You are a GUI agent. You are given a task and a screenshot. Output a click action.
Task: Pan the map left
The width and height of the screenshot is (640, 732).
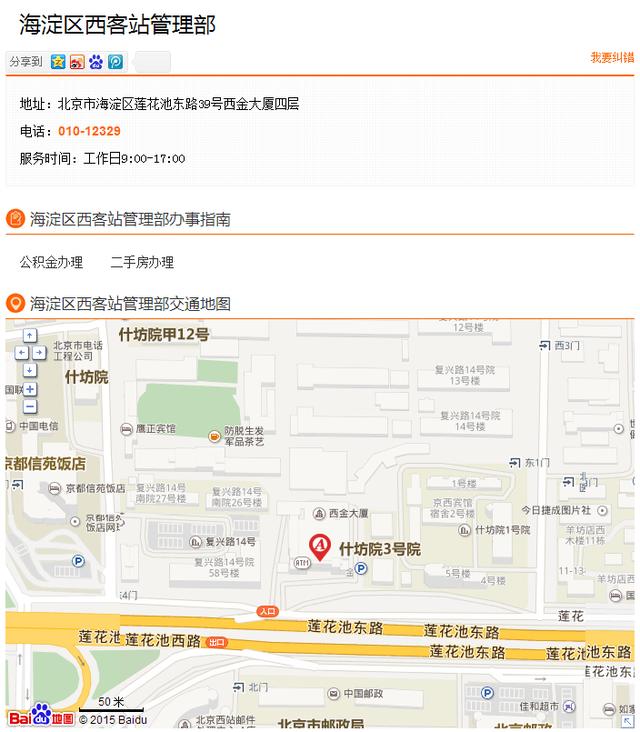(x=20, y=353)
